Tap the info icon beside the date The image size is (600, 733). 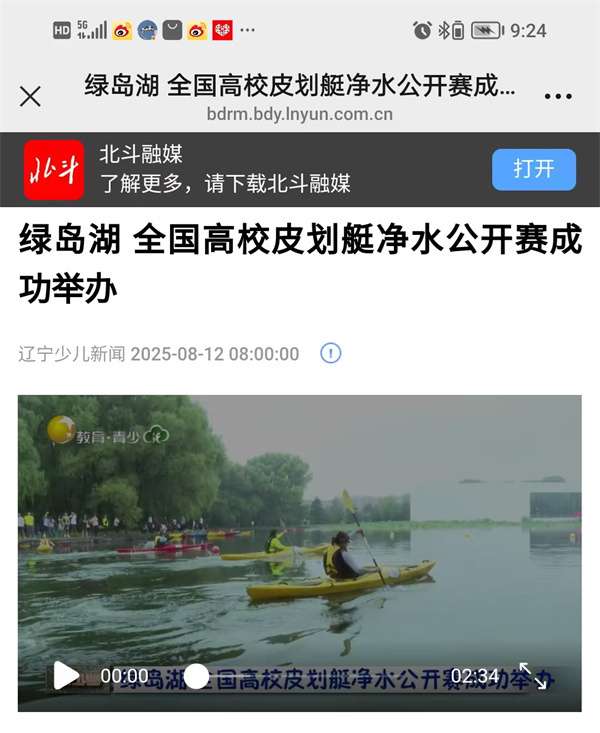[330, 353]
